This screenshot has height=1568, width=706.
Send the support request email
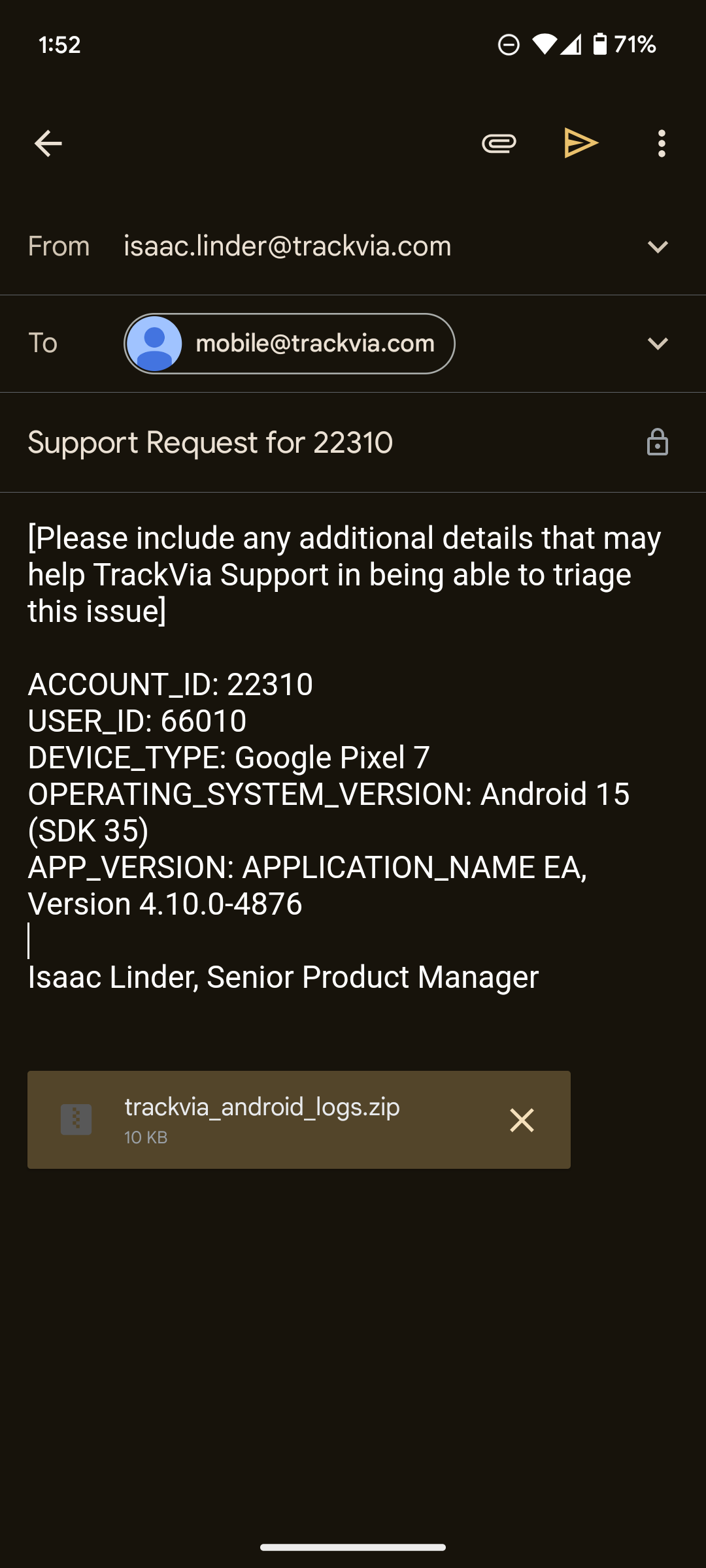pos(580,143)
